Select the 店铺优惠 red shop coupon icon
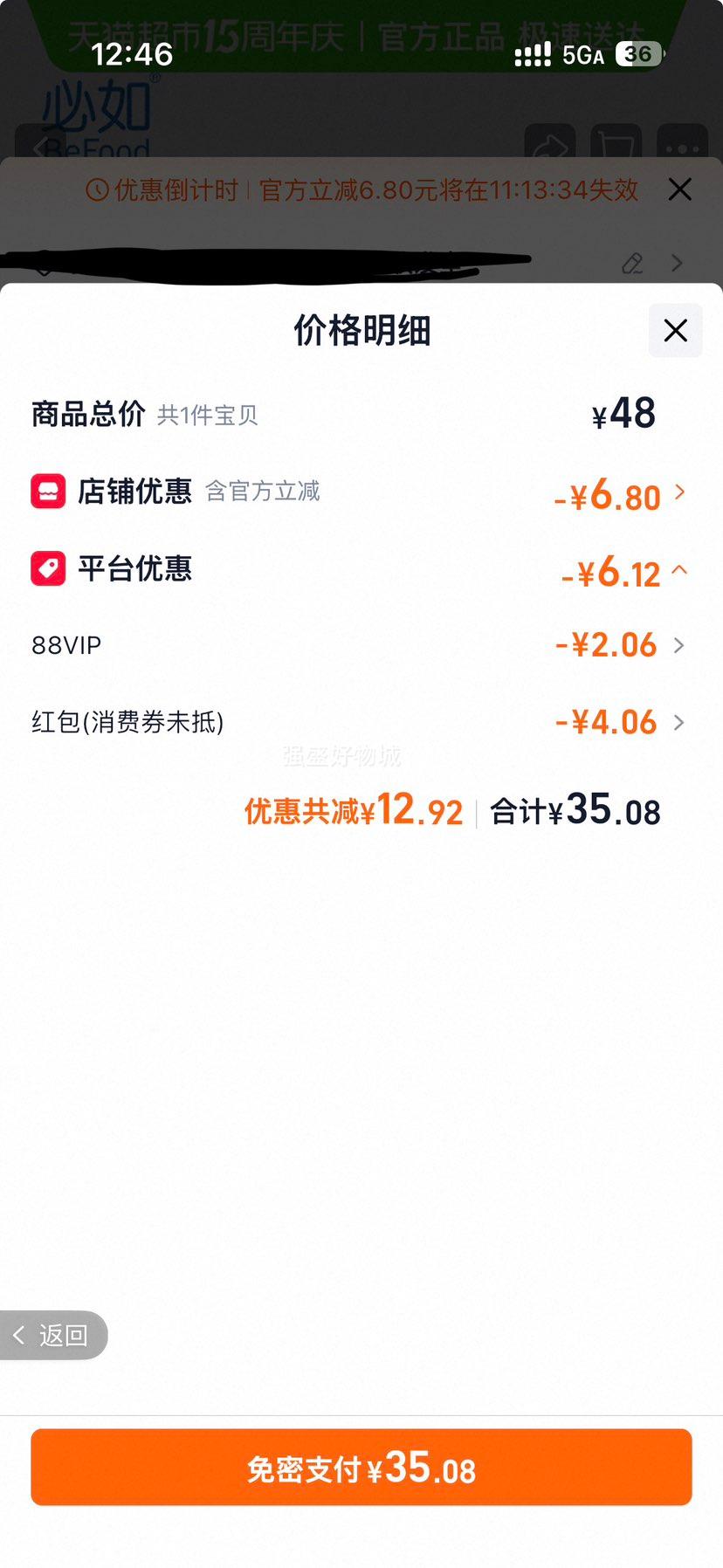The image size is (723, 1568). point(48,491)
